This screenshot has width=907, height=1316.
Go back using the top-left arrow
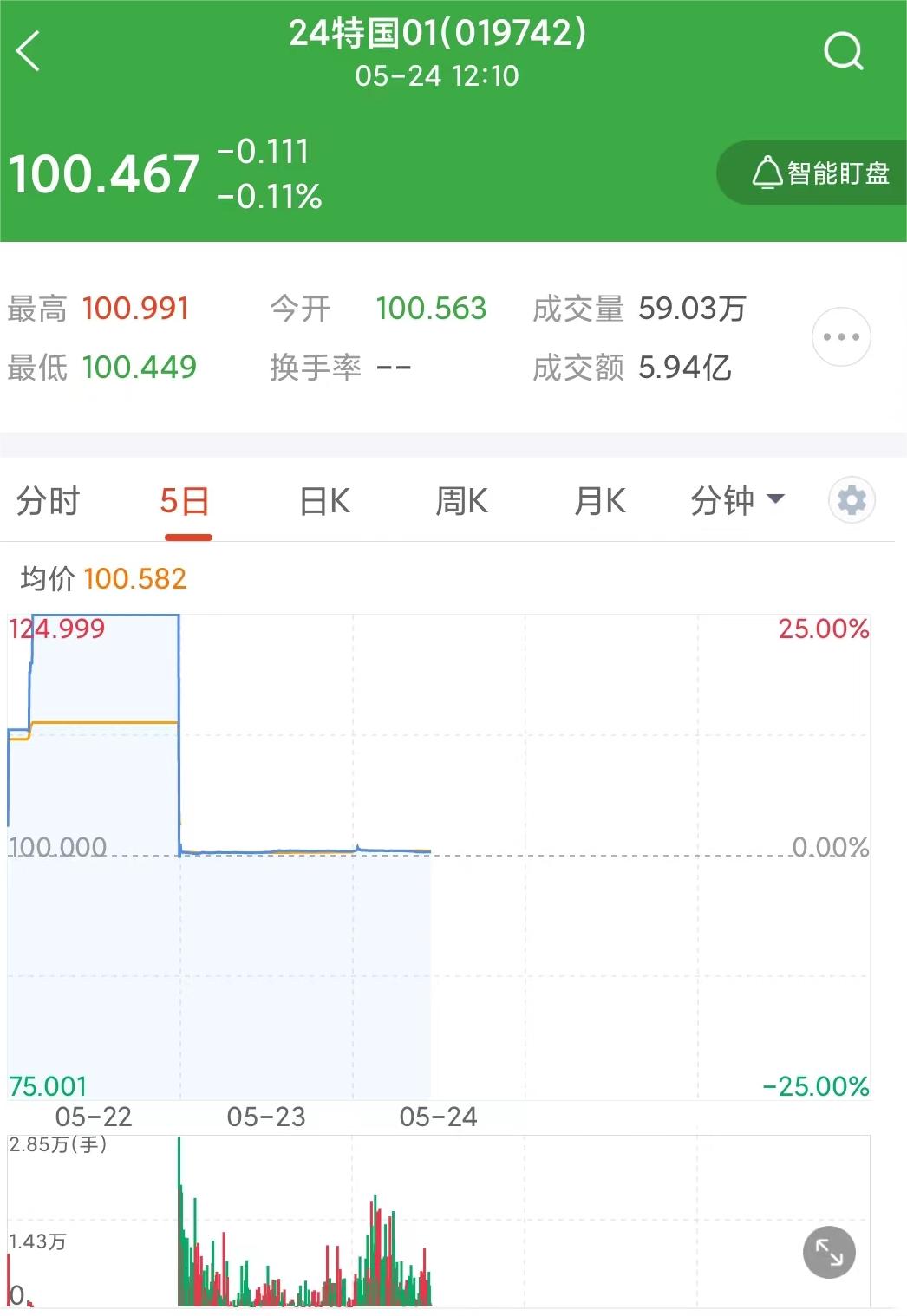(x=29, y=51)
